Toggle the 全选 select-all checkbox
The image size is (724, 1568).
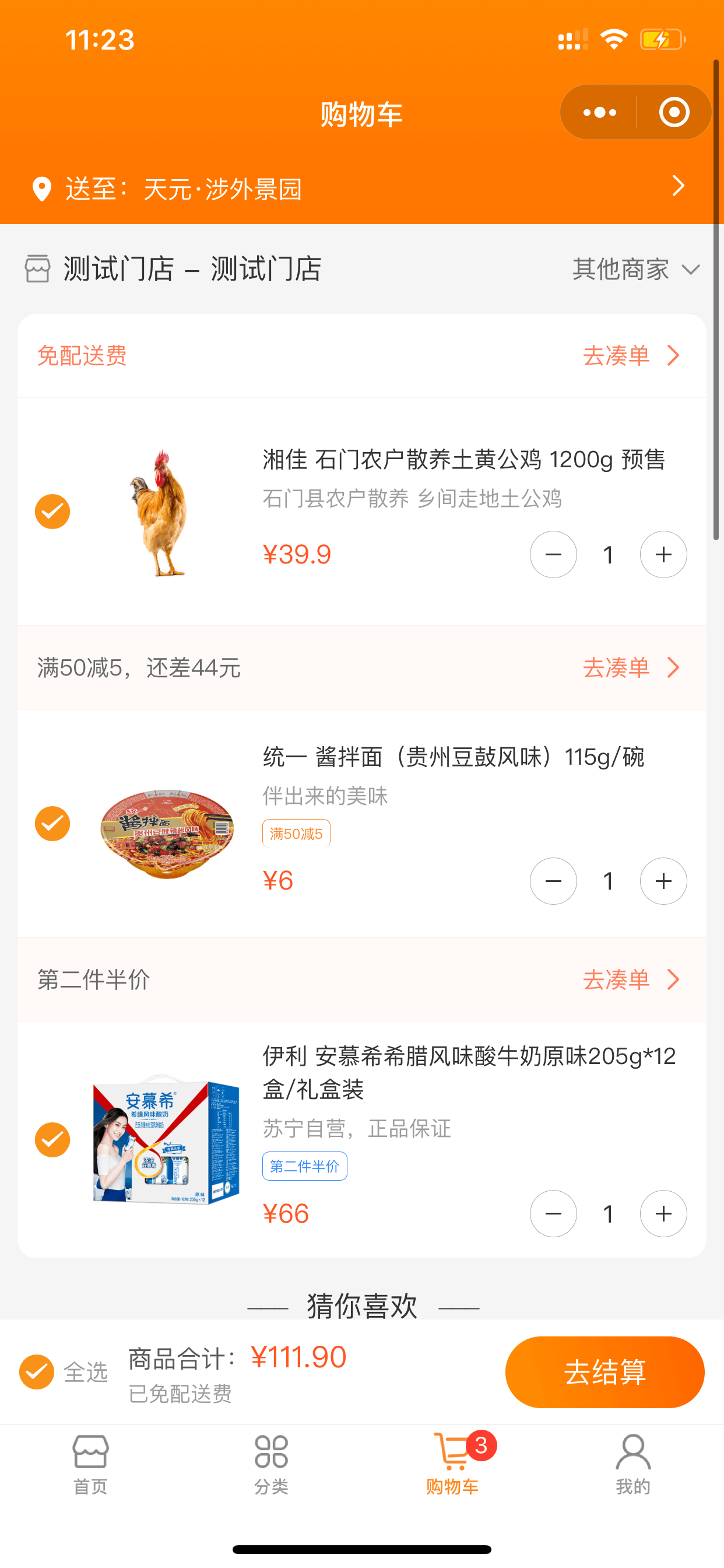37,1372
